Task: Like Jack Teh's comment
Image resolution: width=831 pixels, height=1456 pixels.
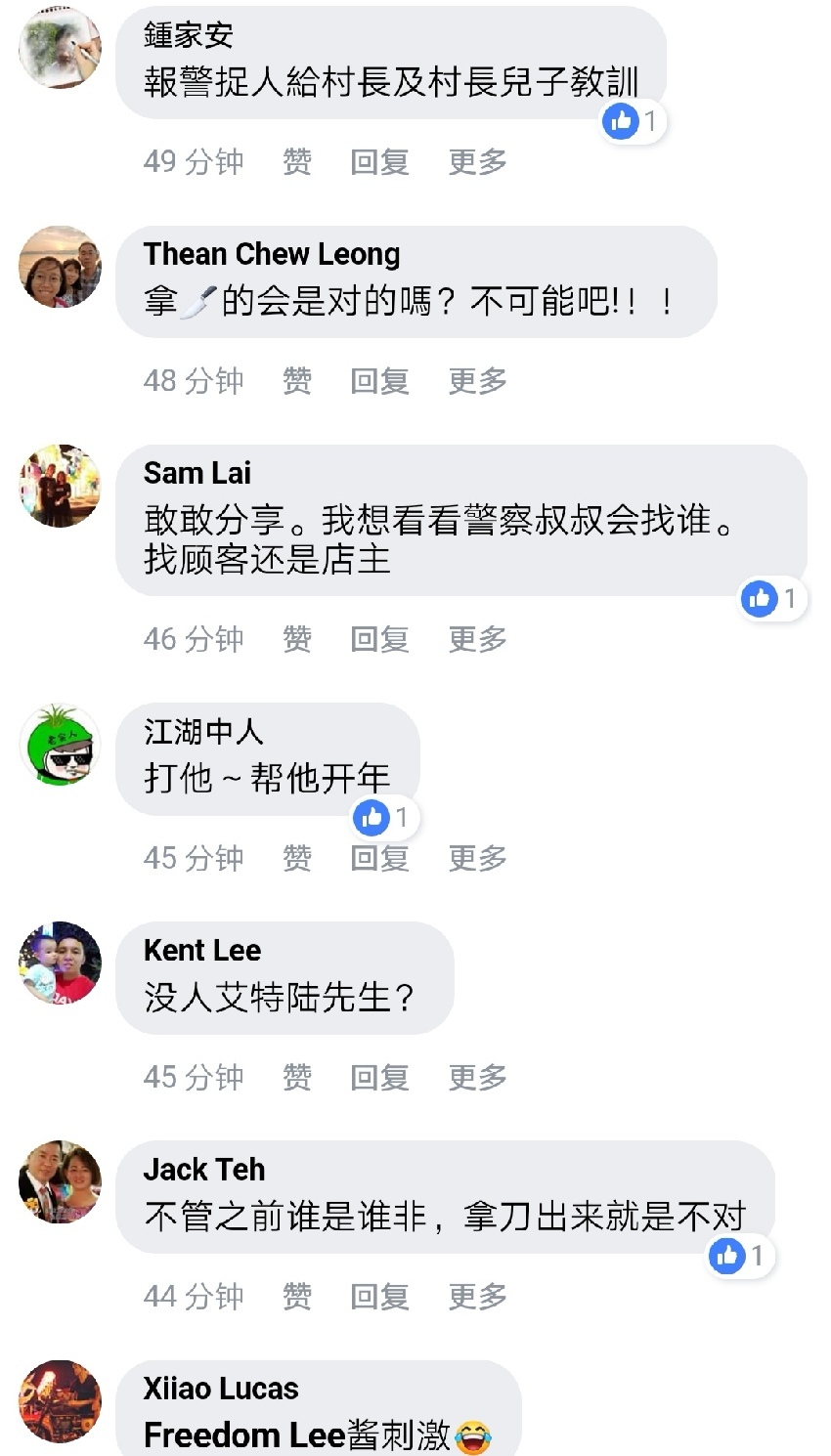Action: click(296, 1297)
